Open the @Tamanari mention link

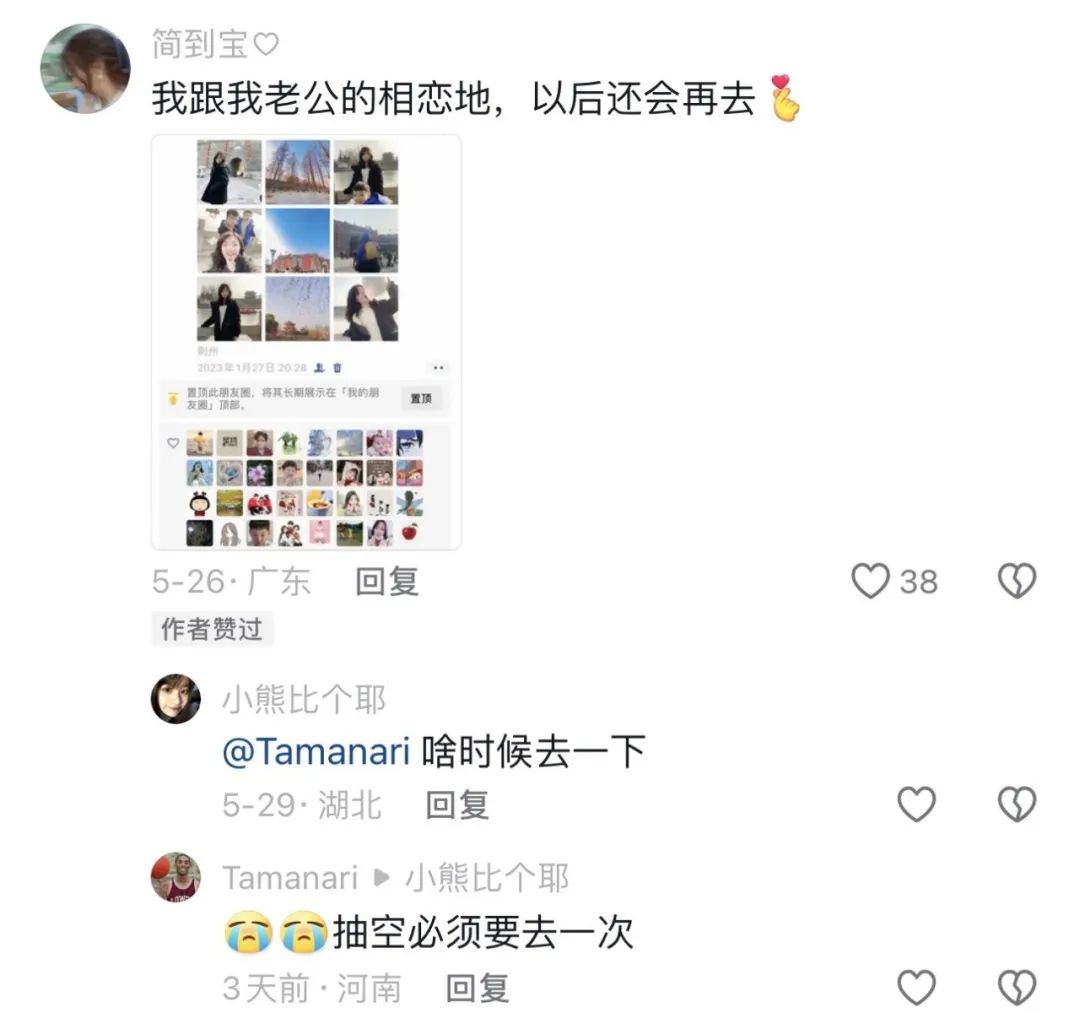point(316,752)
